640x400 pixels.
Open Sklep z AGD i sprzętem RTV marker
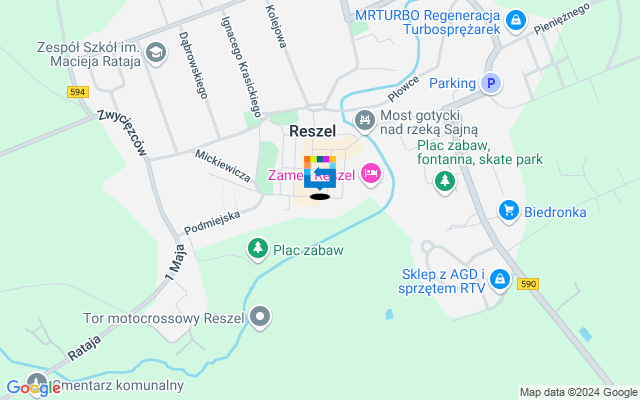click(x=500, y=283)
